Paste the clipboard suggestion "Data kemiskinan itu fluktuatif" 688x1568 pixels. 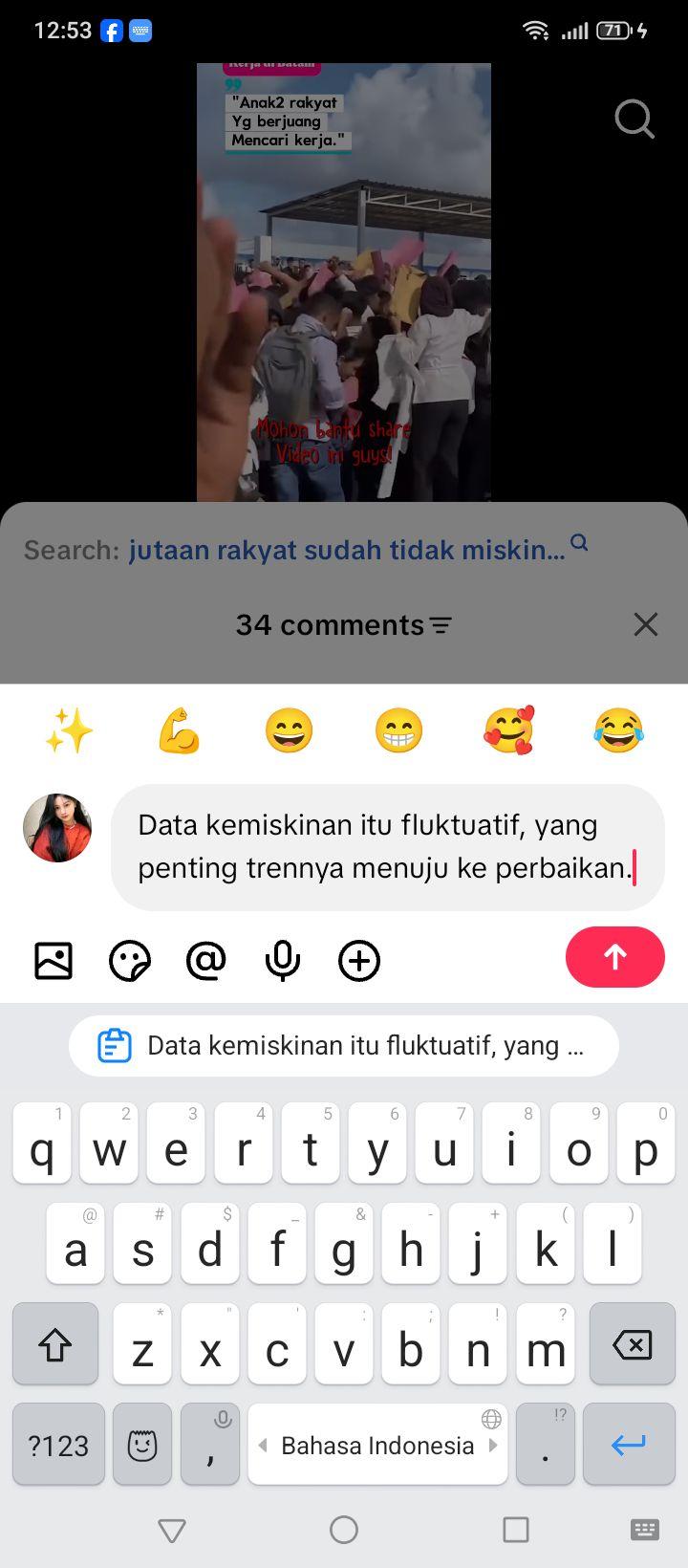point(344,1046)
